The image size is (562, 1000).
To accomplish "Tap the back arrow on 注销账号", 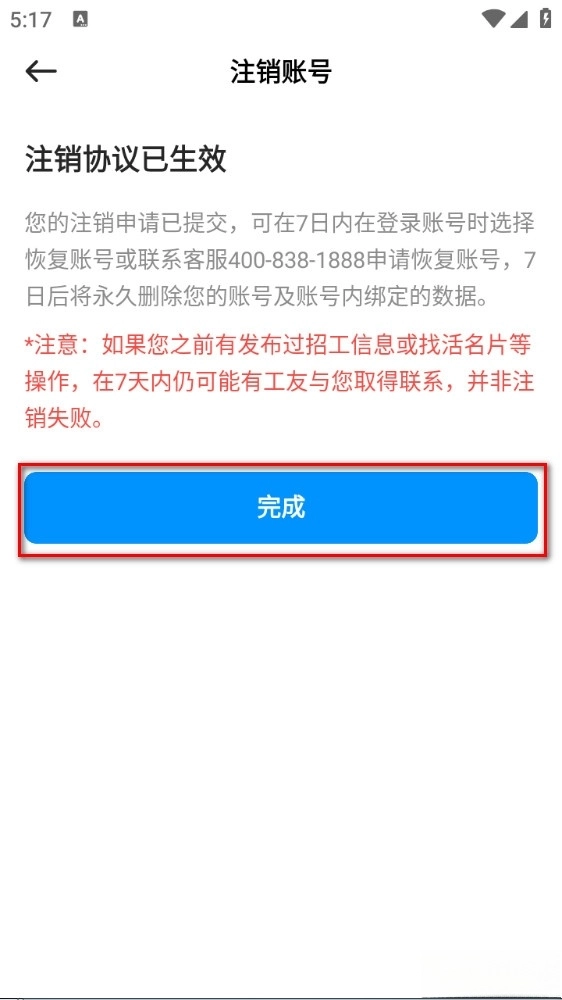I will (x=41, y=71).
